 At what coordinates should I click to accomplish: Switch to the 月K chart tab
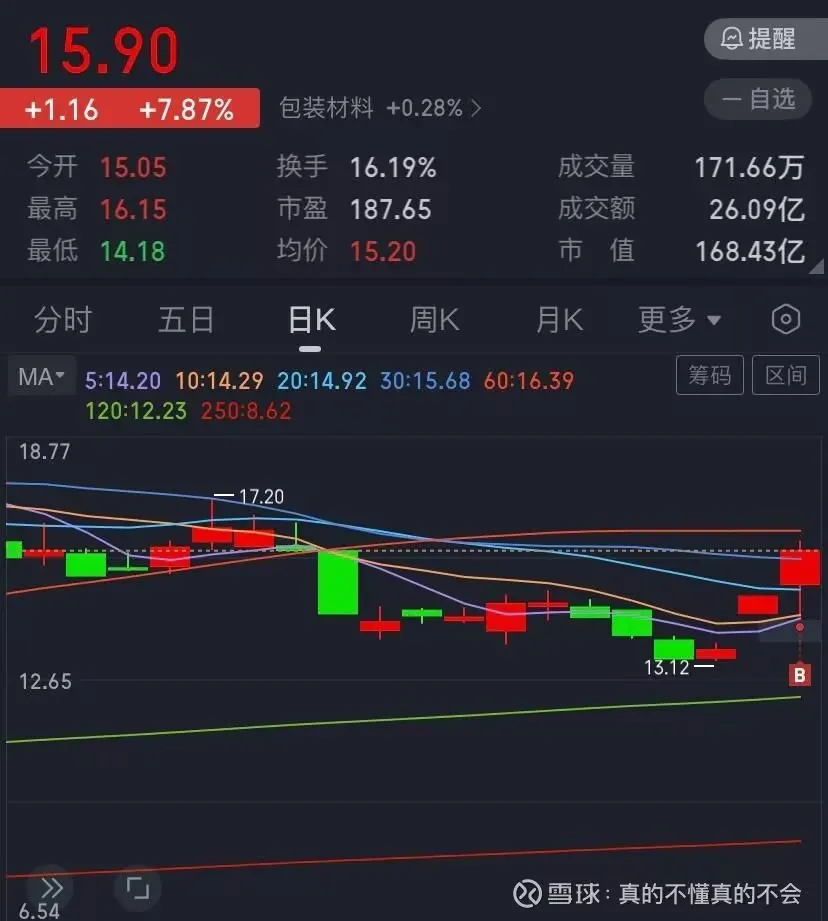tap(559, 320)
